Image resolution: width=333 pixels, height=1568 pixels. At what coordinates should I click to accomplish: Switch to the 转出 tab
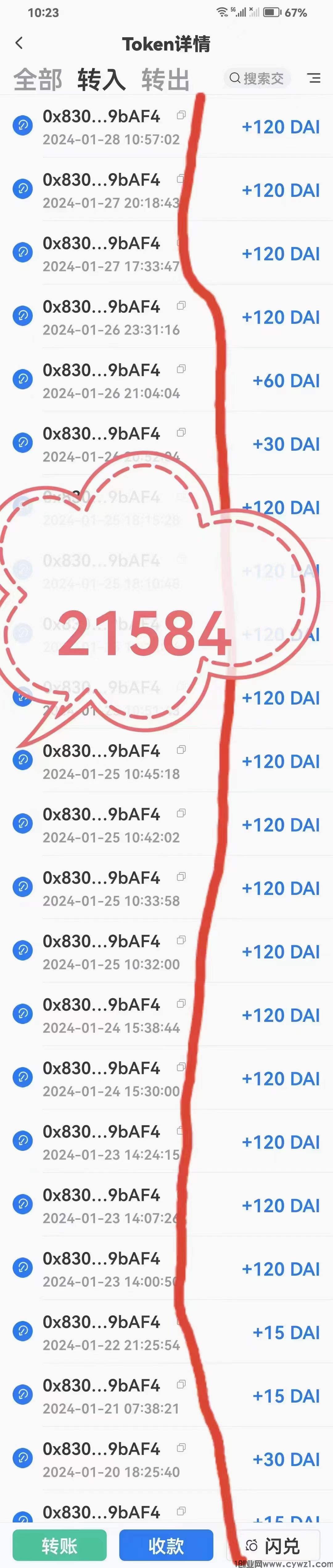click(166, 80)
